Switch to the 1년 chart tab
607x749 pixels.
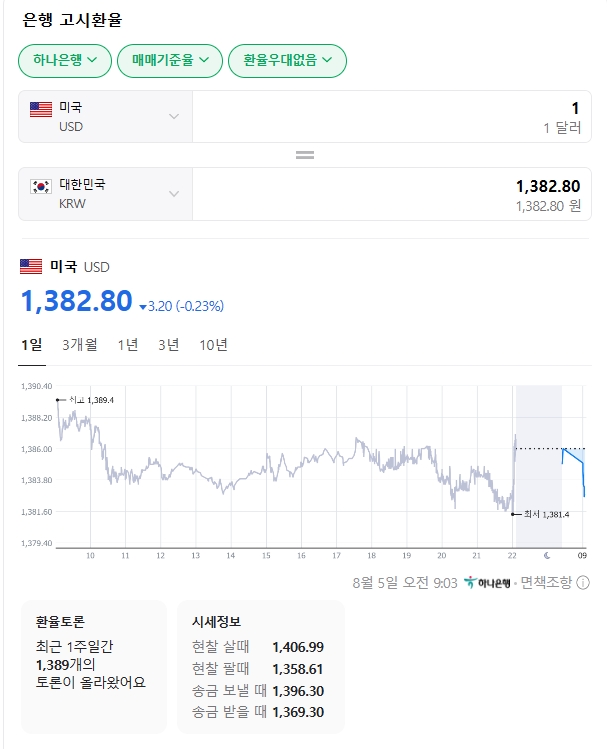point(128,345)
